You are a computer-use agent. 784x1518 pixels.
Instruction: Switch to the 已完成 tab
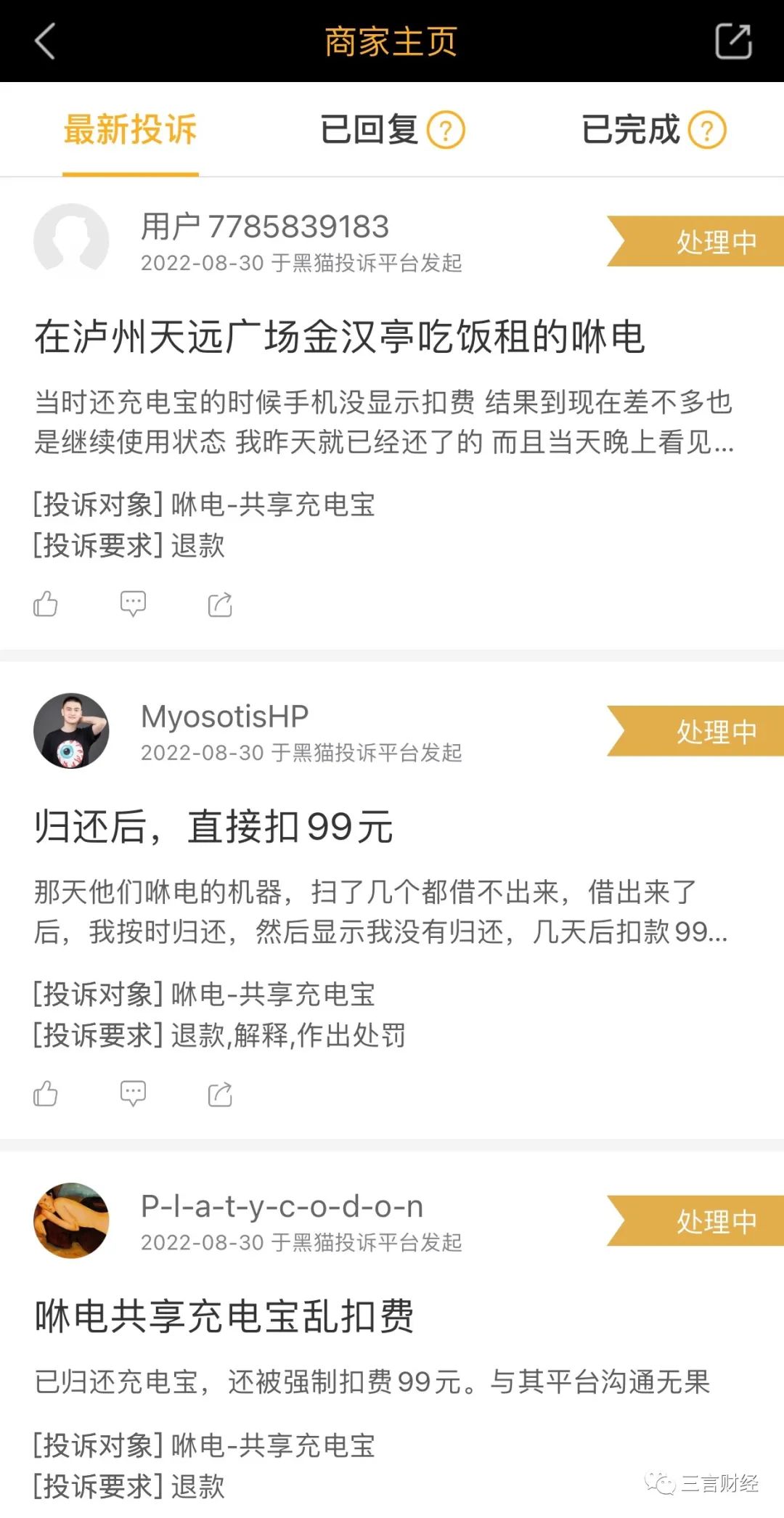click(630, 130)
